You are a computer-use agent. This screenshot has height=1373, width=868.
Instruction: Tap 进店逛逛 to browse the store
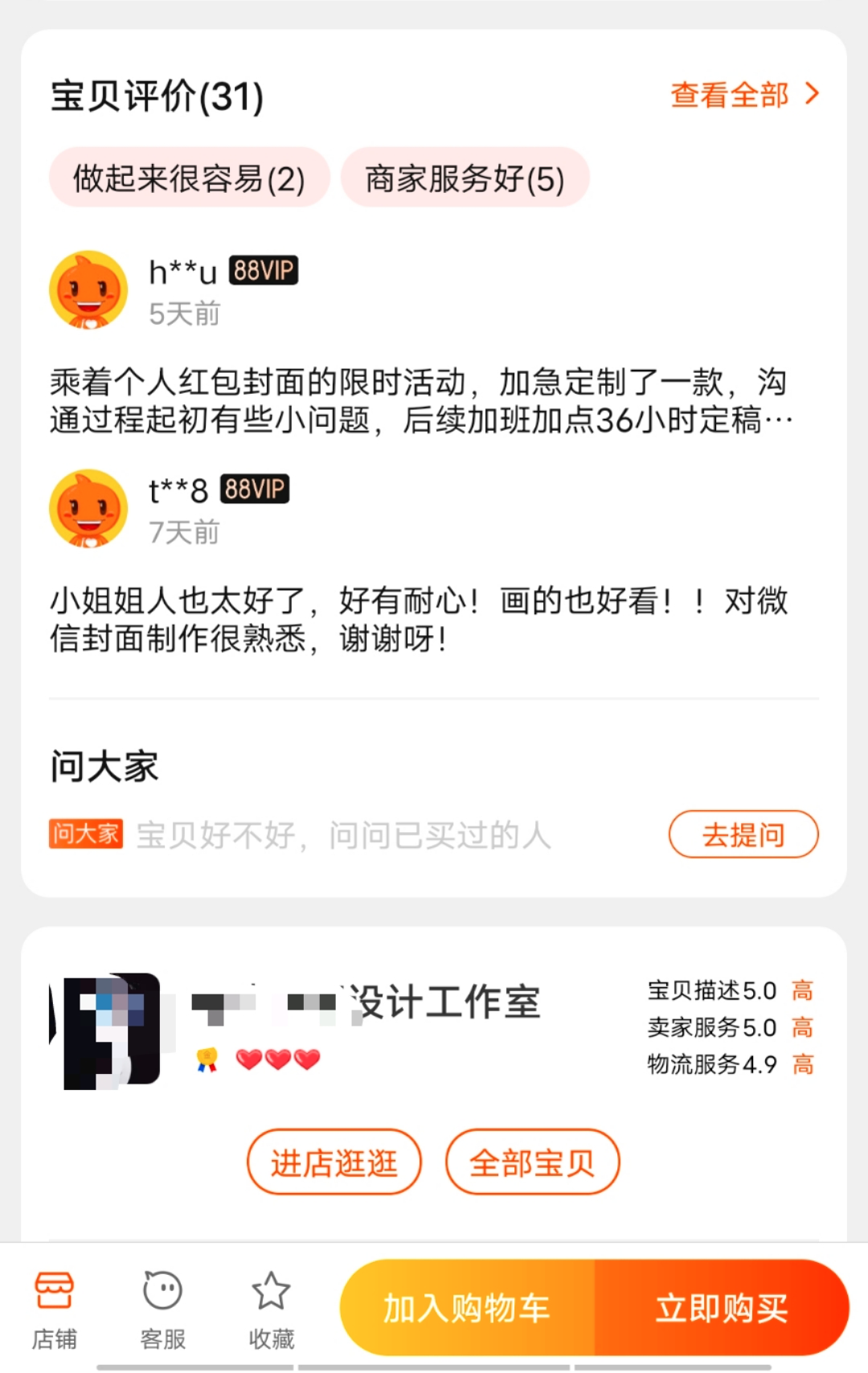pos(333,1162)
